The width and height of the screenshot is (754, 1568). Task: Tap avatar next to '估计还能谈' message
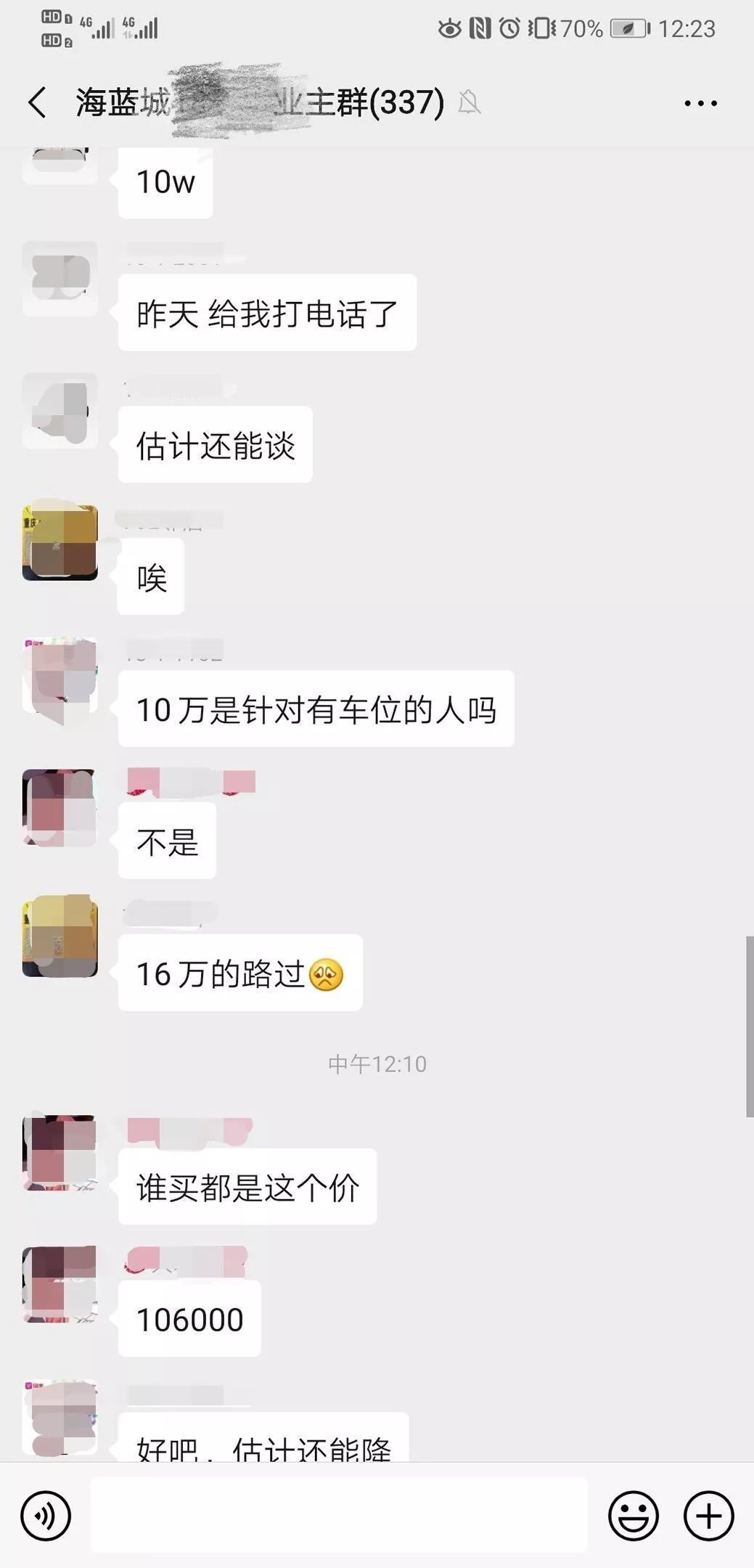coord(60,411)
